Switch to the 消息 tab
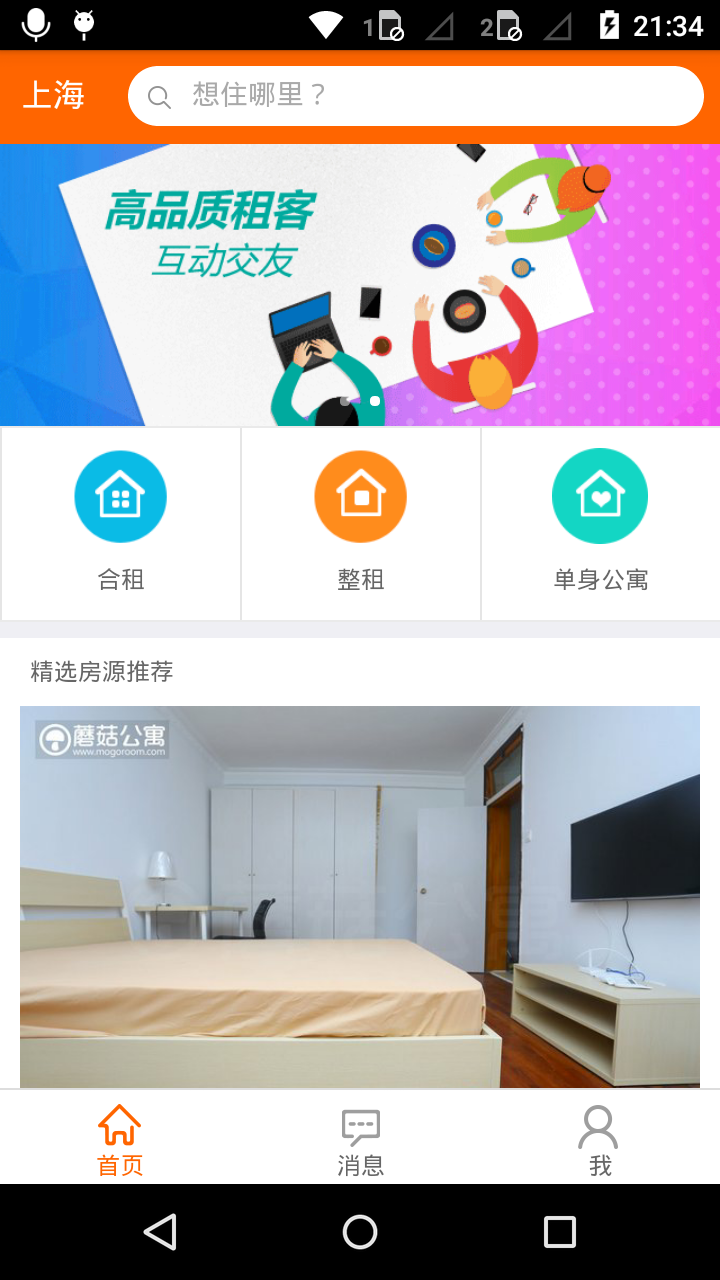Image resolution: width=720 pixels, height=1280 pixels. pyautogui.click(x=360, y=1138)
